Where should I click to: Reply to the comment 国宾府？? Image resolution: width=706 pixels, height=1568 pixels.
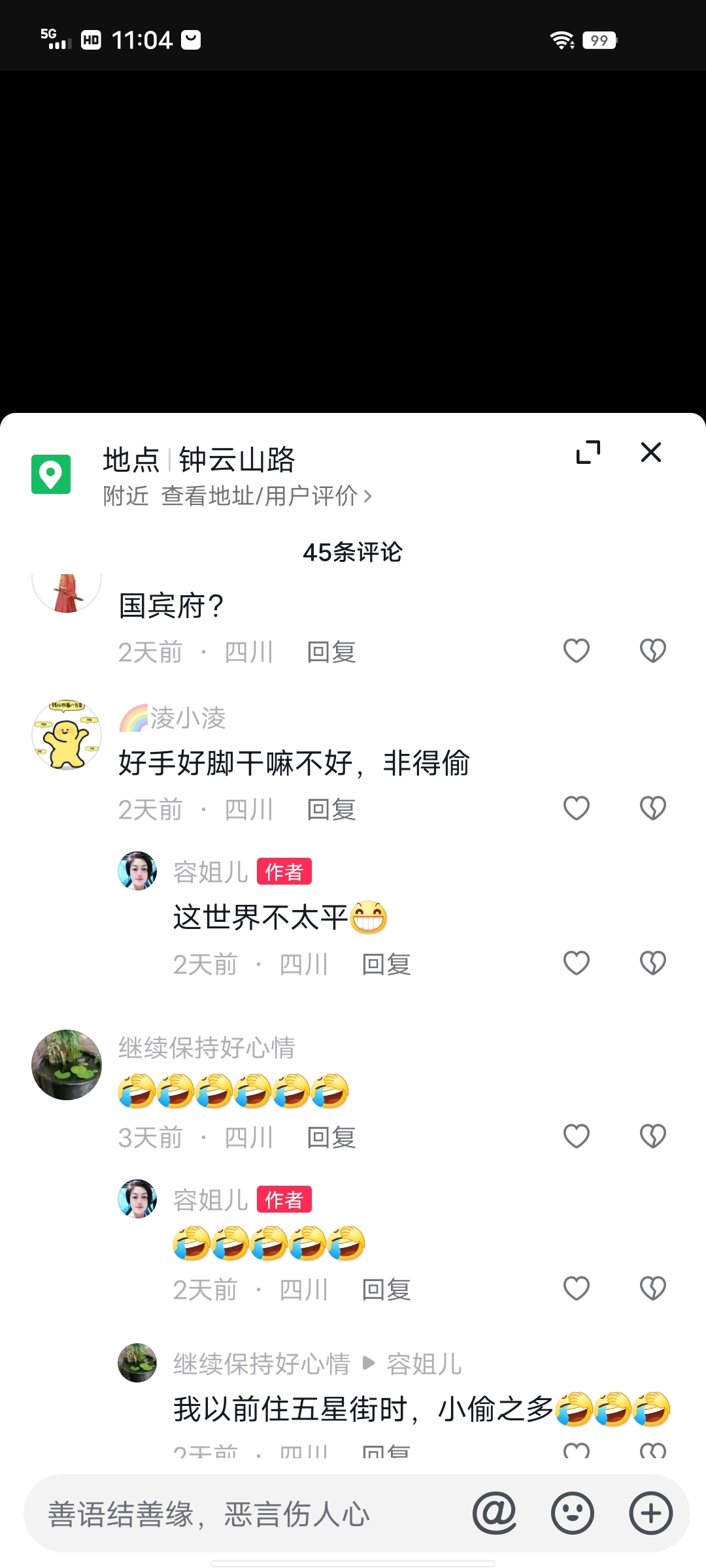coord(331,652)
